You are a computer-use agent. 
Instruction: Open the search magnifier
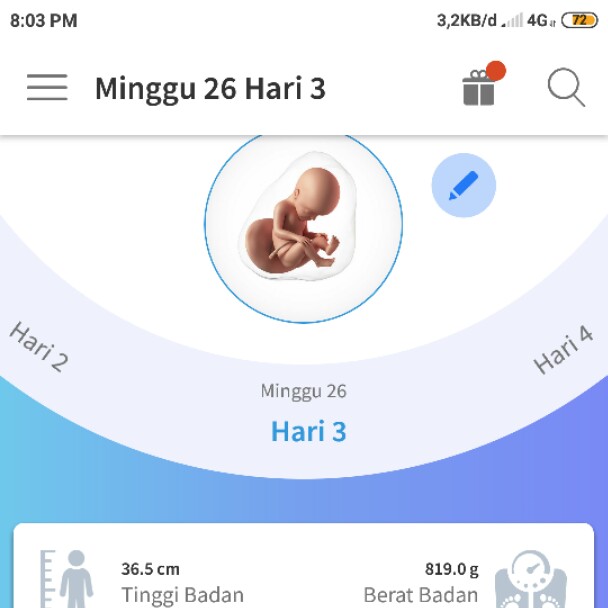point(566,88)
